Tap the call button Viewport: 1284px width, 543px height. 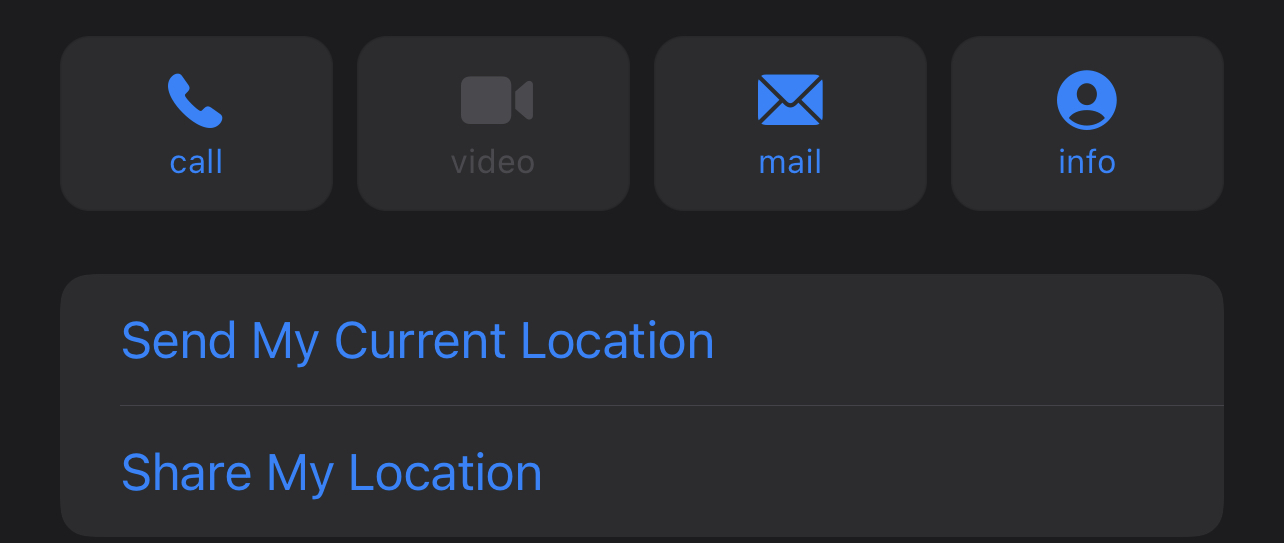click(196, 124)
